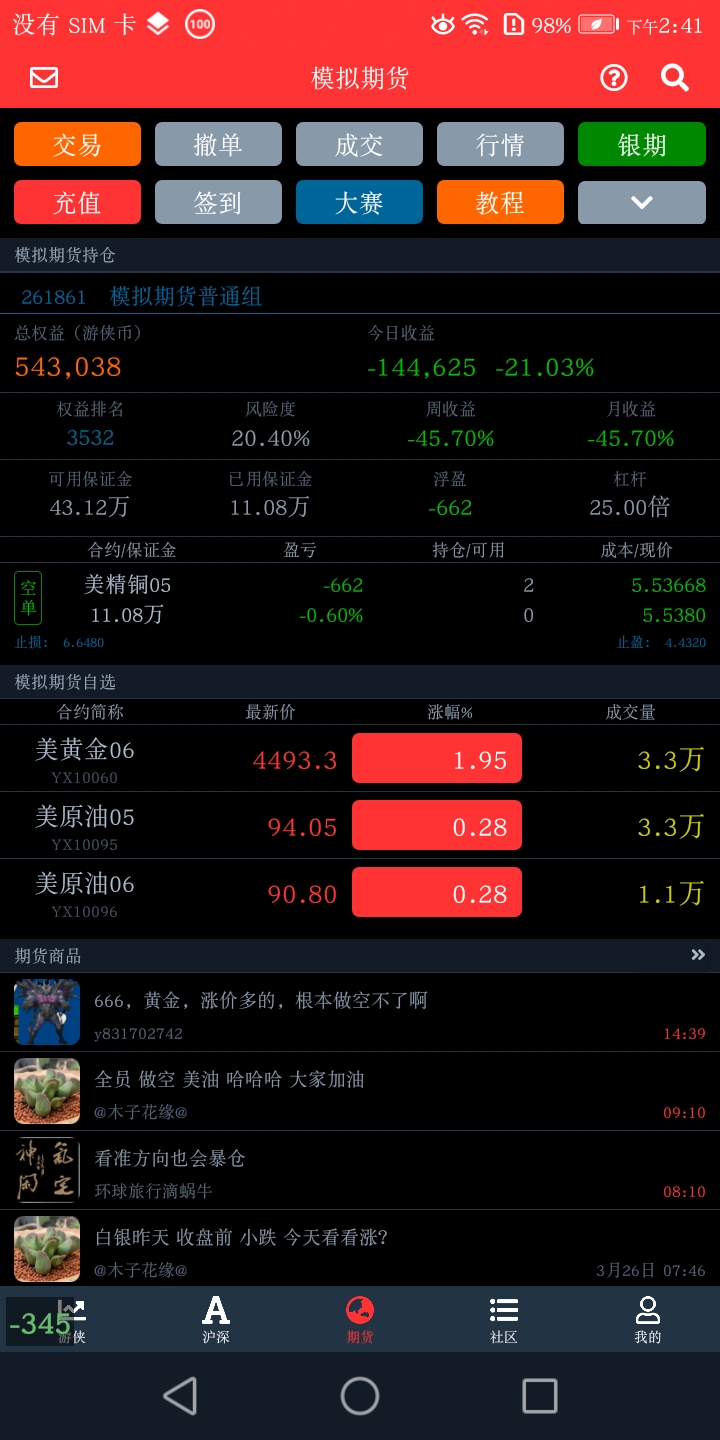Screen dimensions: 720x1440
Task: Open the 美黄金06 contract row
Action: [360, 760]
